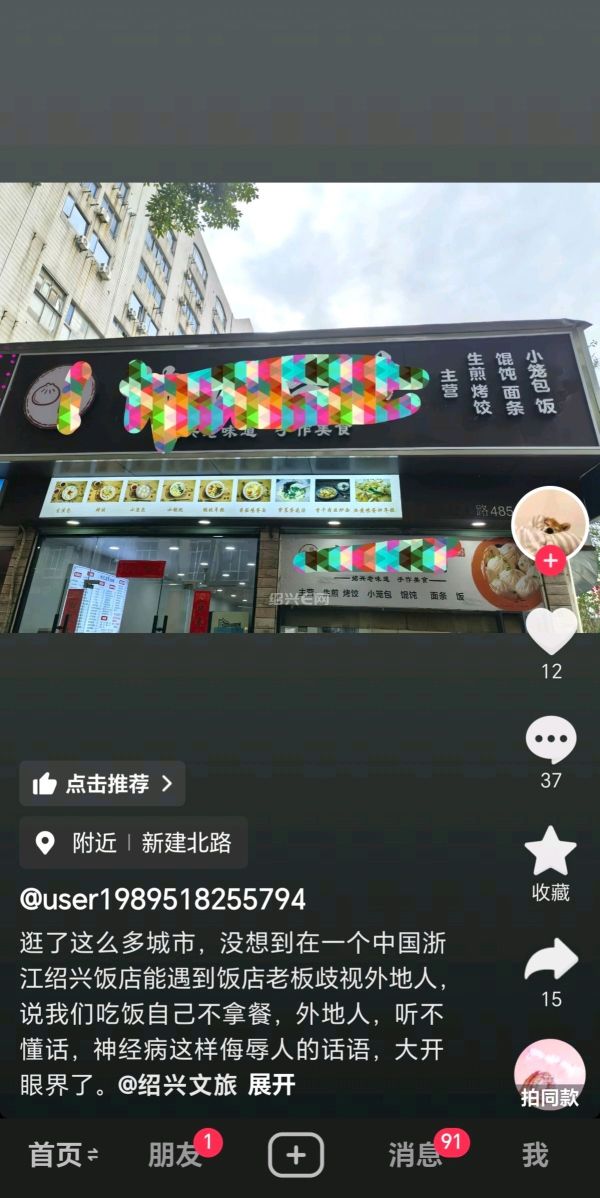This screenshot has height=1198, width=600.
Task: Share this video via the arrow icon
Action: 551,961
